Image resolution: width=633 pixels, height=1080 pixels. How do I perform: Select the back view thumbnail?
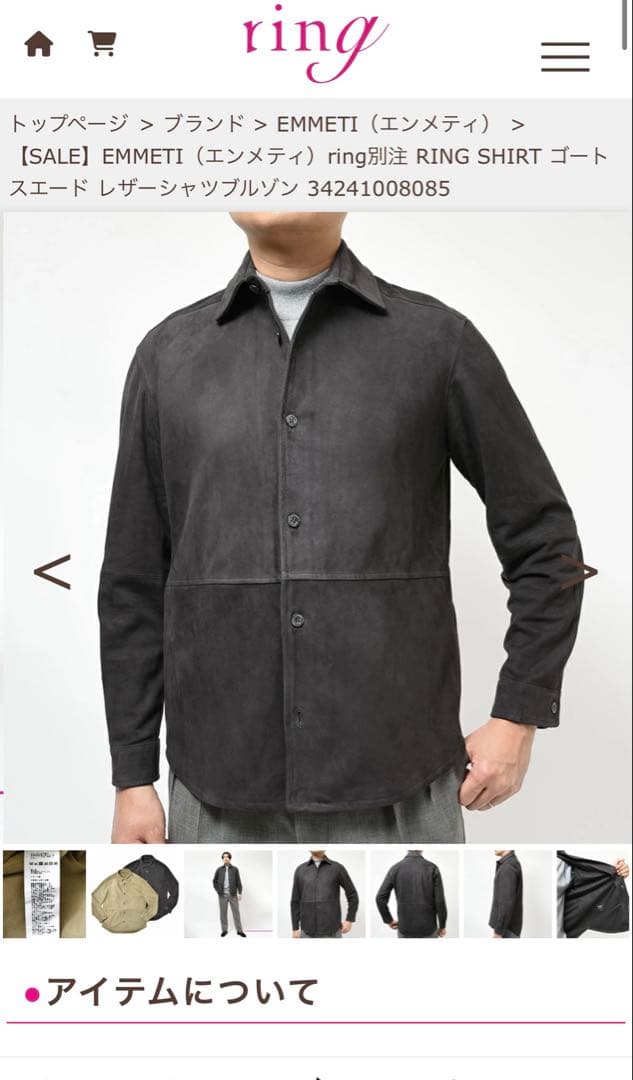[x=414, y=894]
